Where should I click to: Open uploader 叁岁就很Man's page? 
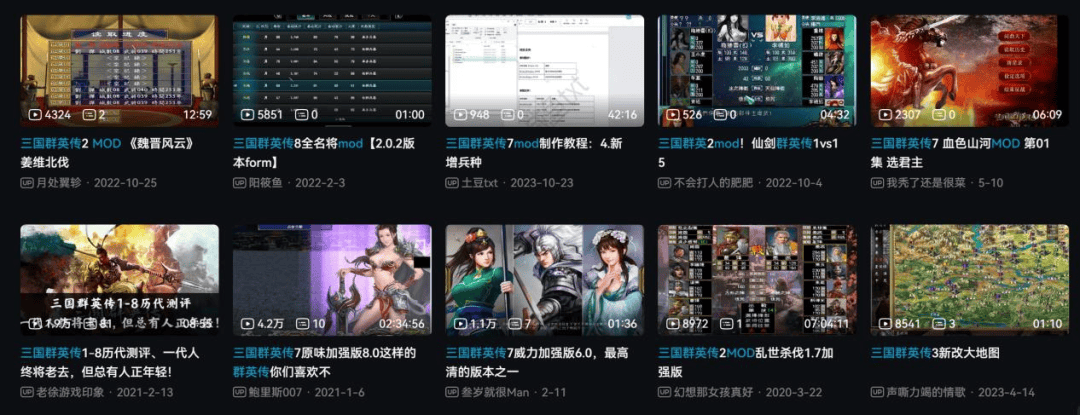click(495, 393)
